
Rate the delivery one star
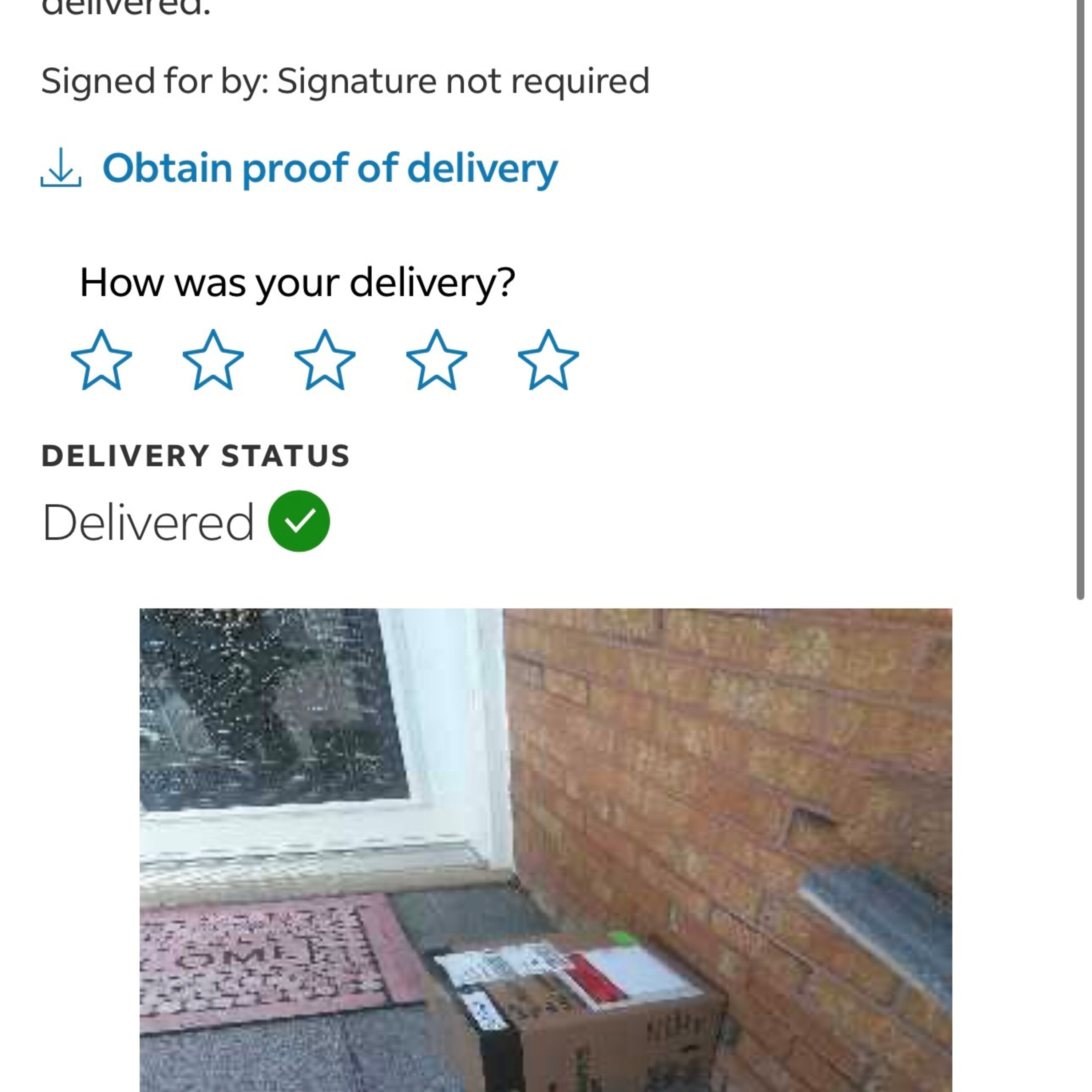[x=102, y=361]
